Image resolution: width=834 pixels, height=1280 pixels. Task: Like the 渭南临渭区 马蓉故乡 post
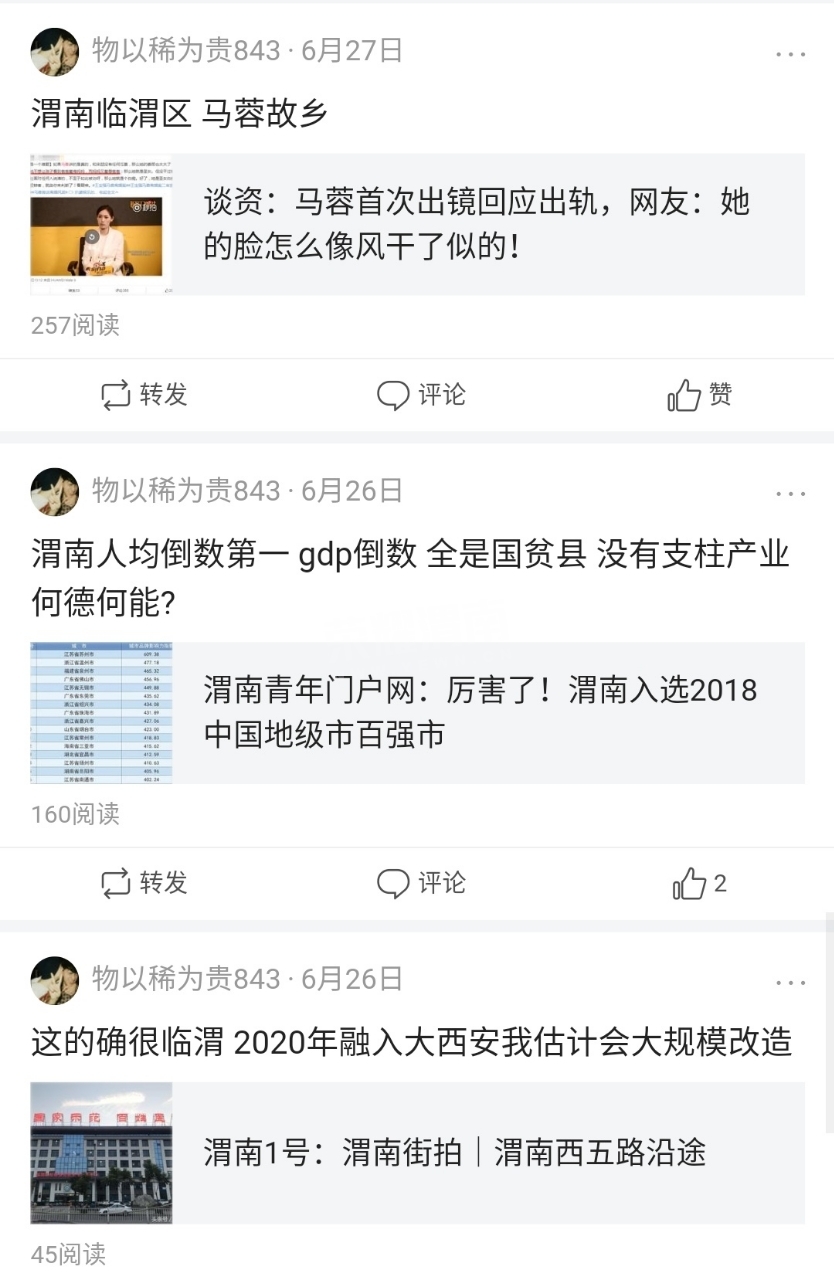tap(699, 395)
